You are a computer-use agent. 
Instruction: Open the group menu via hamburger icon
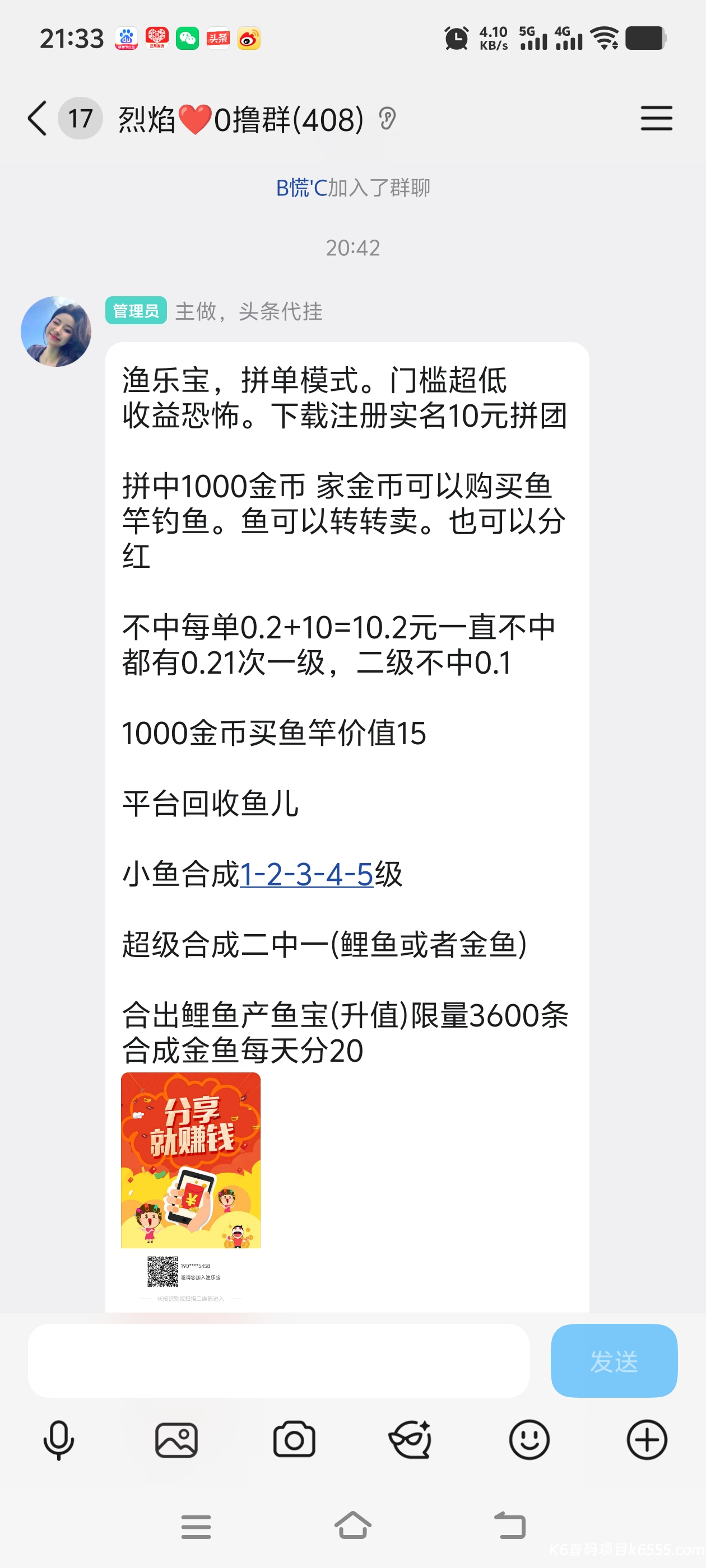(x=656, y=119)
